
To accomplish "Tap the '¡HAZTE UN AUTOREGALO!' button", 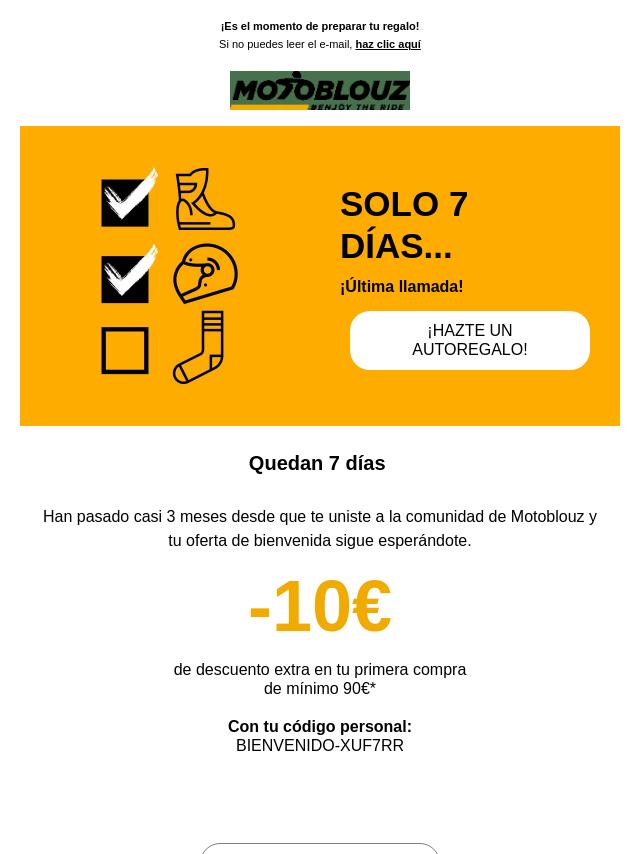I will 469,340.
